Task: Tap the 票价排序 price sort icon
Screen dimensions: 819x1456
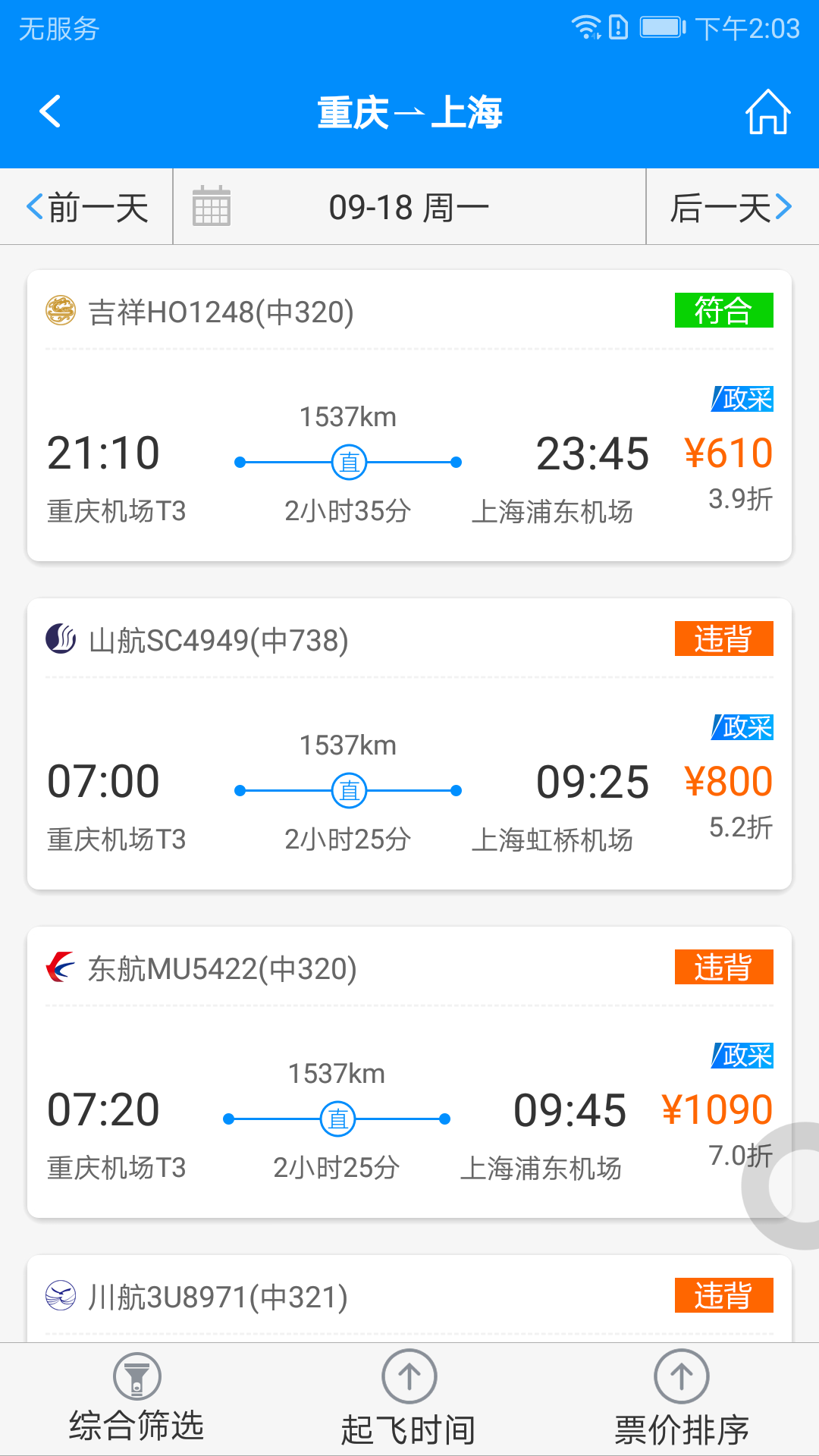Action: [x=680, y=1375]
